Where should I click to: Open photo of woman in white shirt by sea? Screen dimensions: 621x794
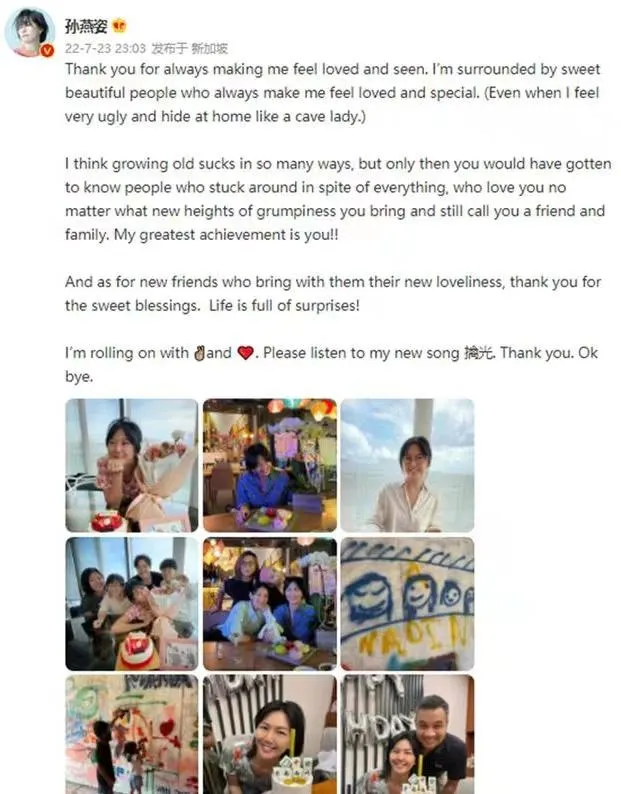point(407,465)
